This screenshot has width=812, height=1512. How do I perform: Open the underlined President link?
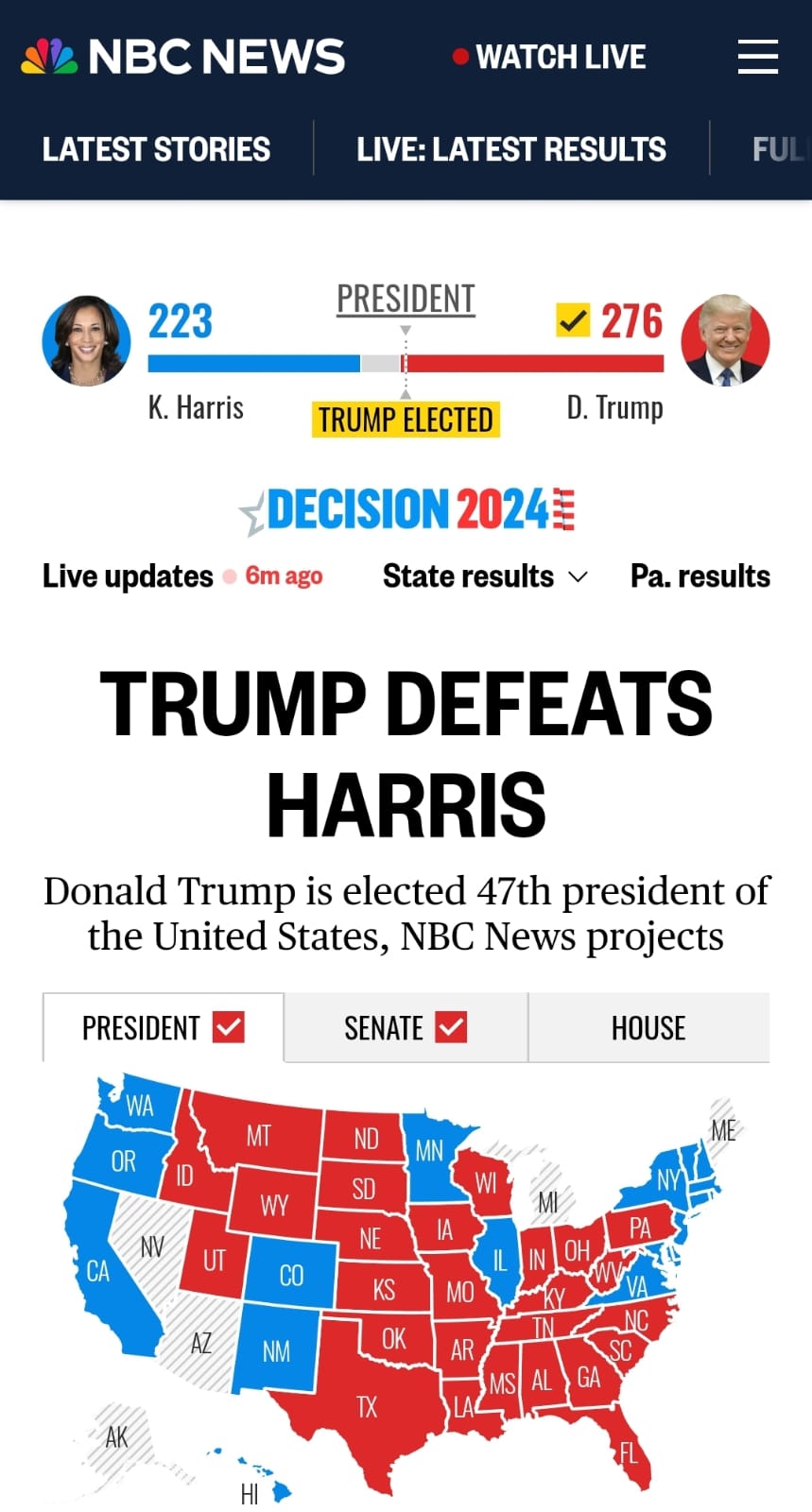tap(406, 299)
